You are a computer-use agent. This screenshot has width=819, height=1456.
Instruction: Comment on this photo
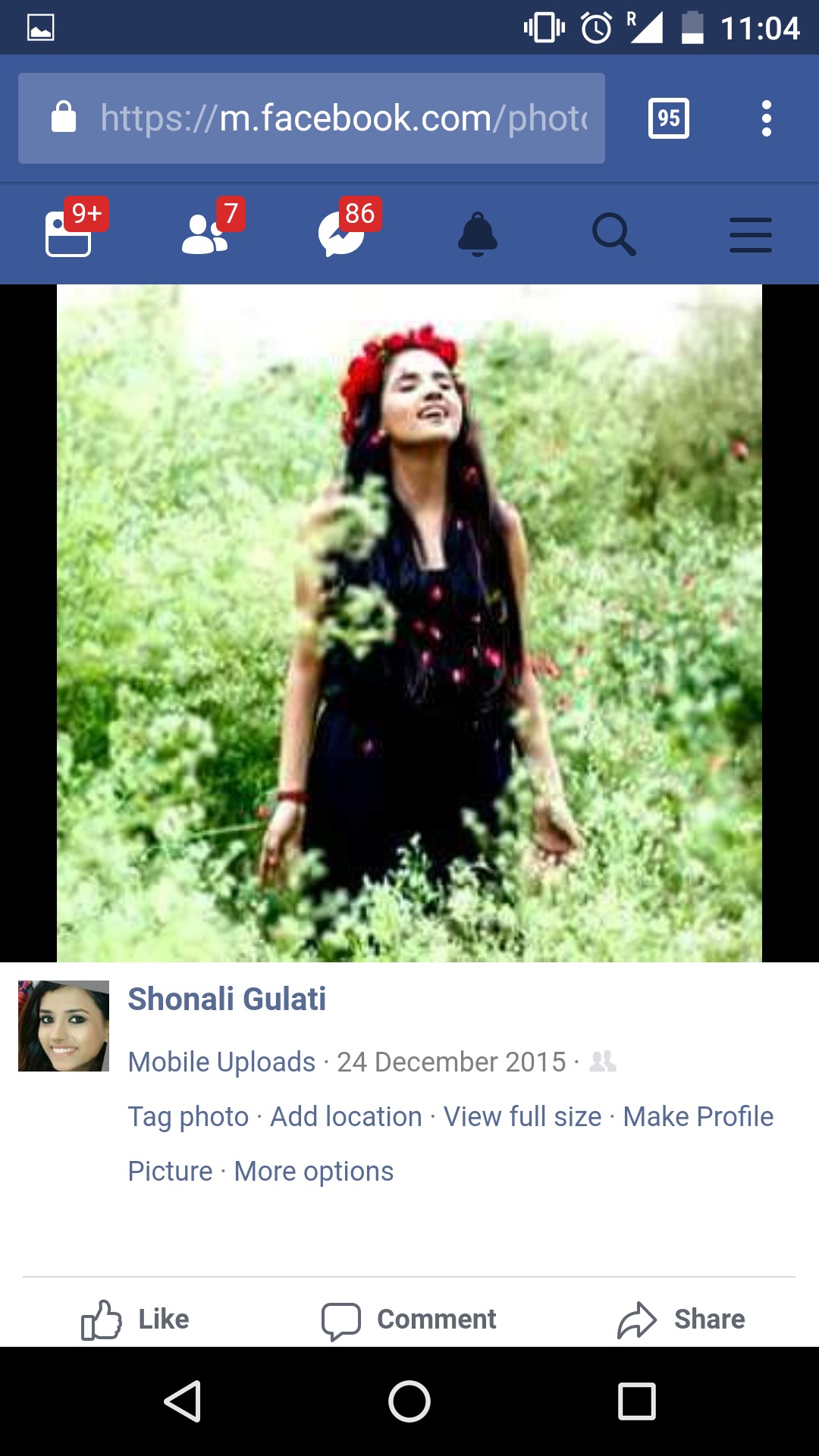(x=409, y=1319)
